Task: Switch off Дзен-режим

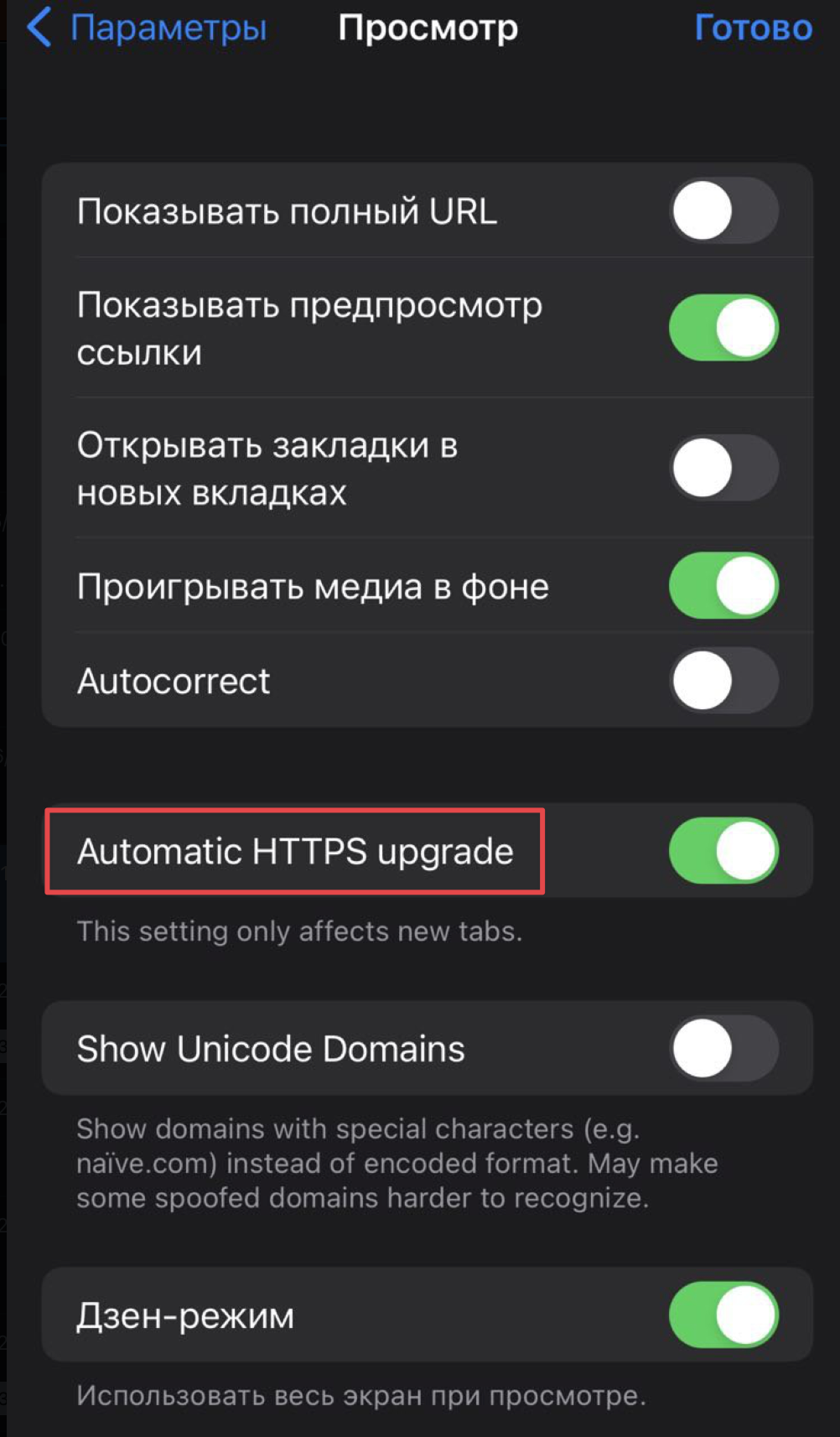Action: click(723, 1315)
